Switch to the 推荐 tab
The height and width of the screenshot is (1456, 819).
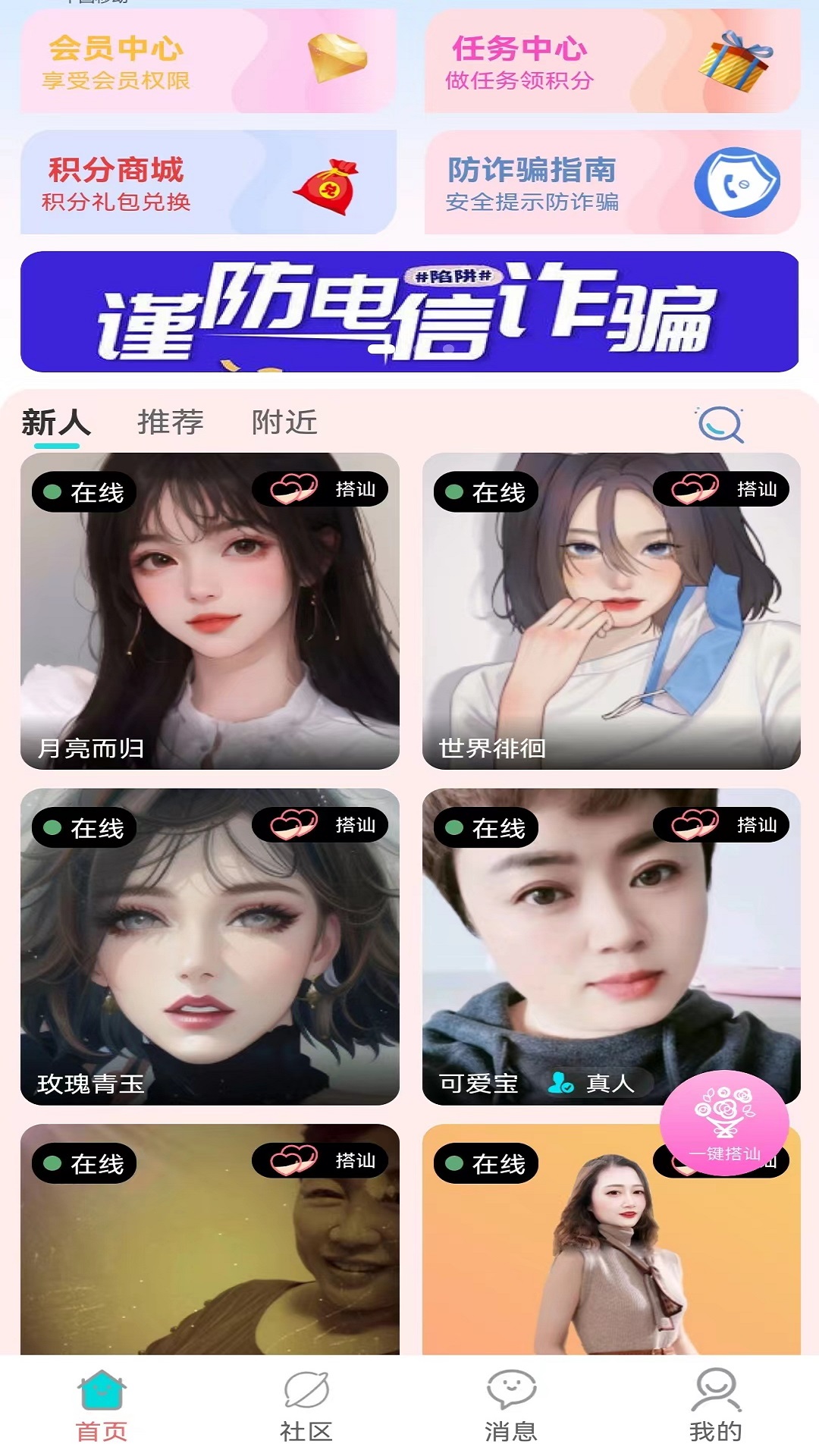point(171,422)
